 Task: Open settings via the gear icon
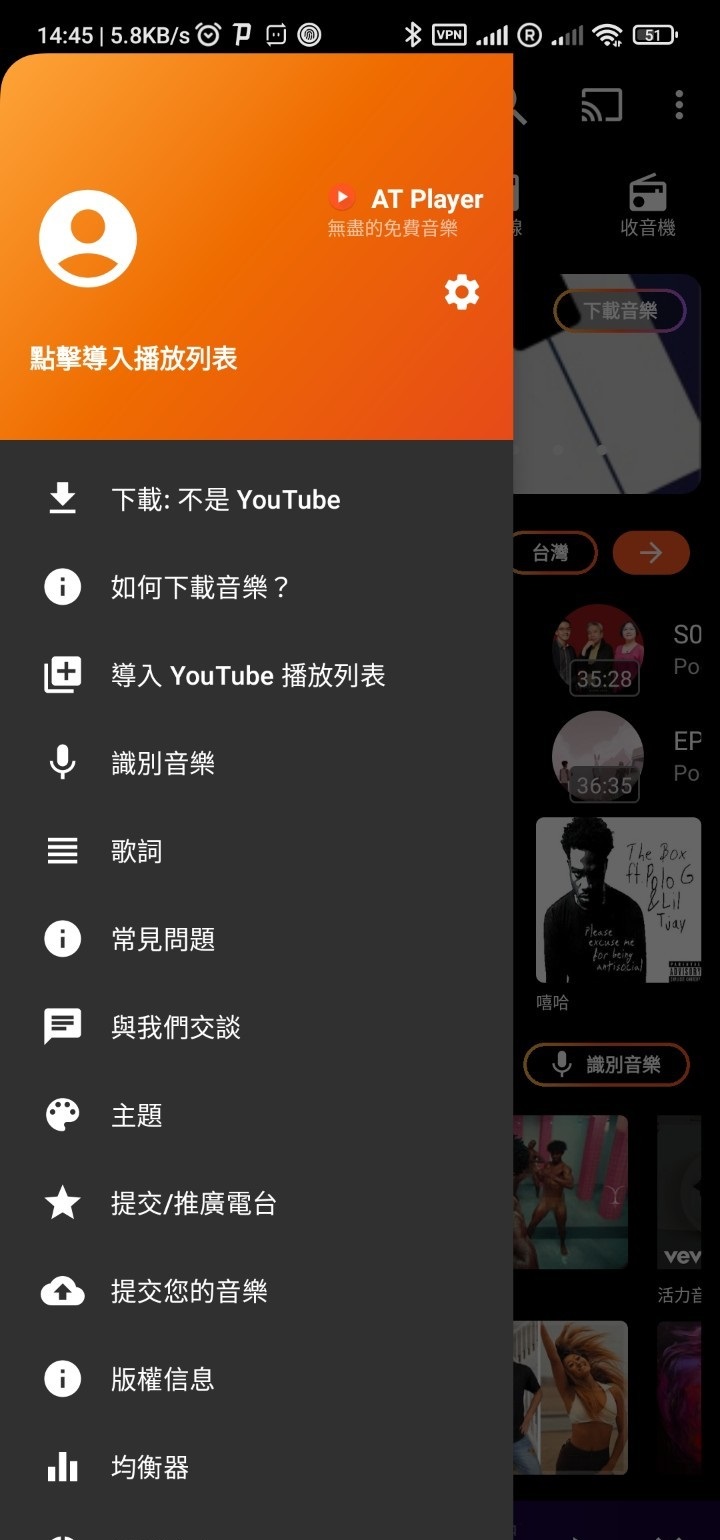[461, 293]
